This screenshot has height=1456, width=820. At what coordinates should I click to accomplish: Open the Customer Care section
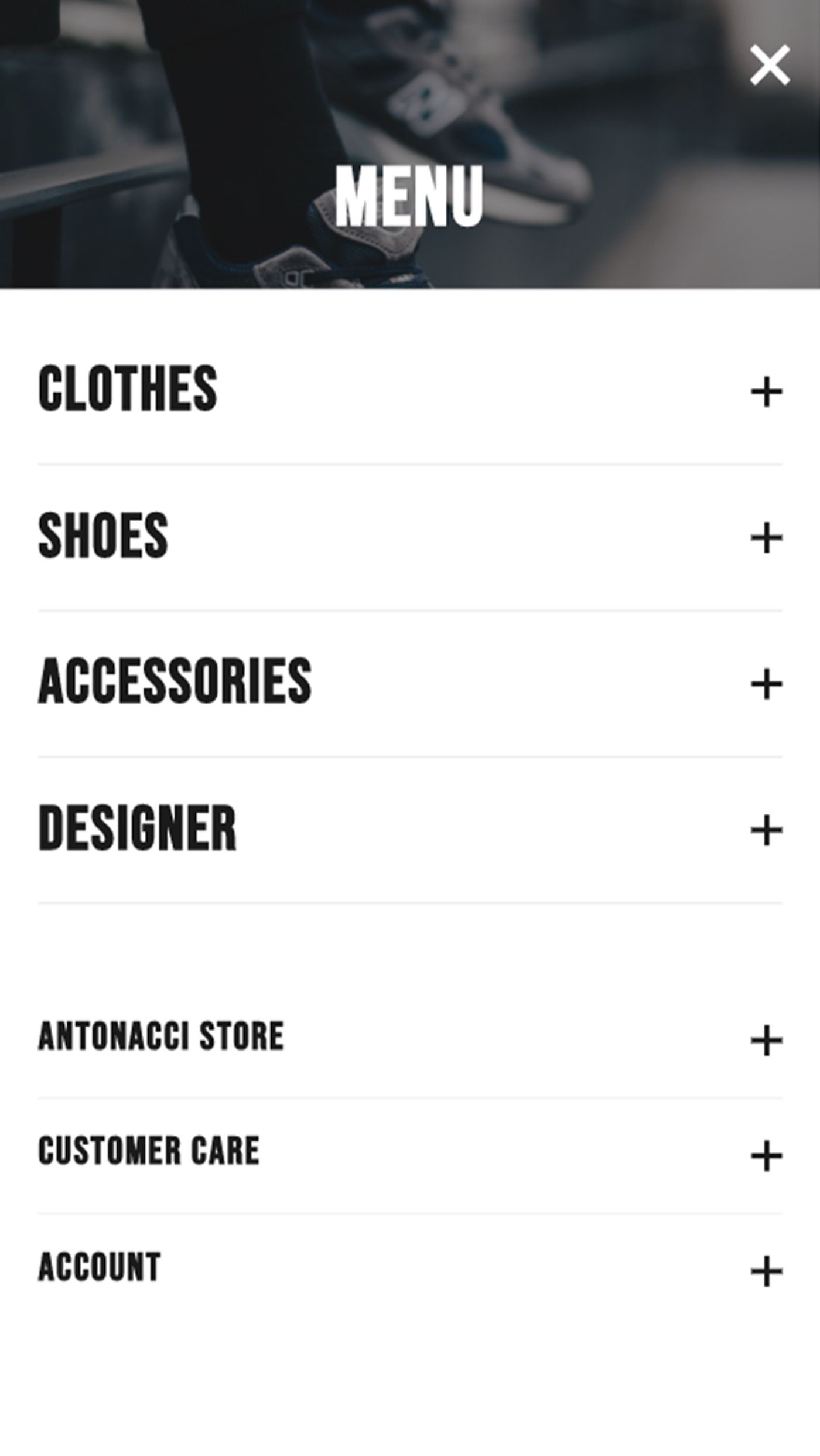coord(766,1155)
